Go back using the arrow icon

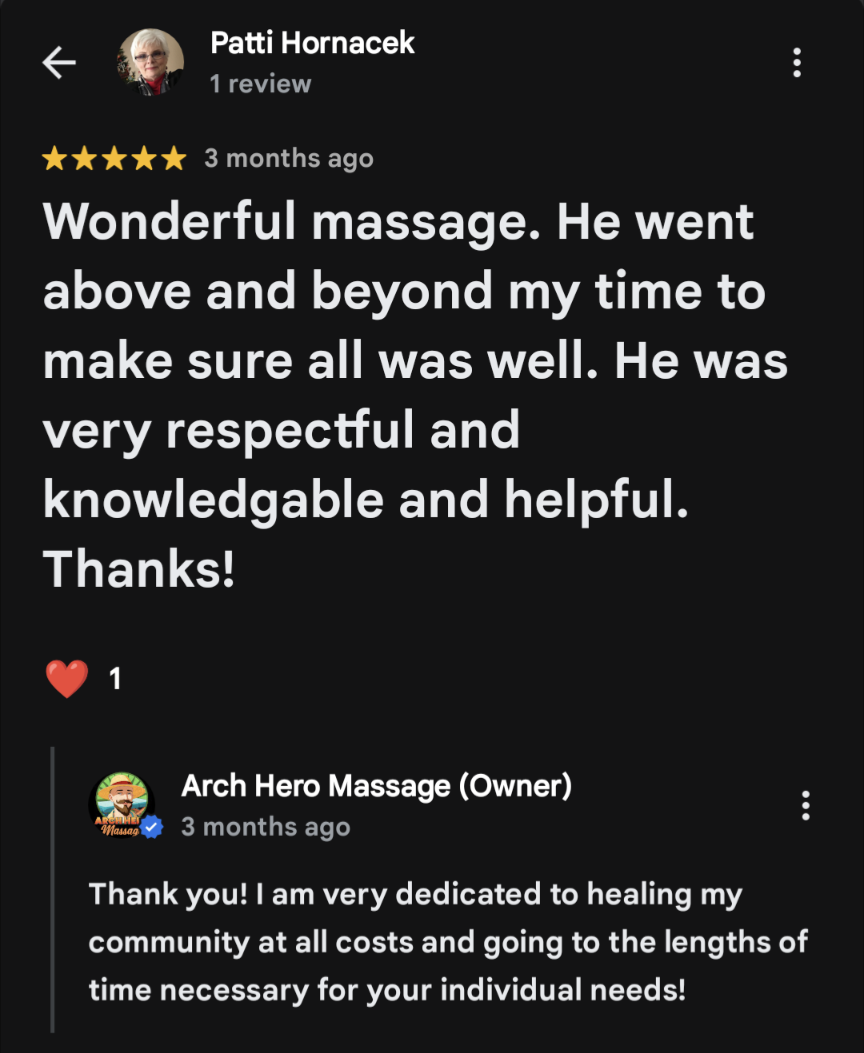pyautogui.click(x=59, y=63)
